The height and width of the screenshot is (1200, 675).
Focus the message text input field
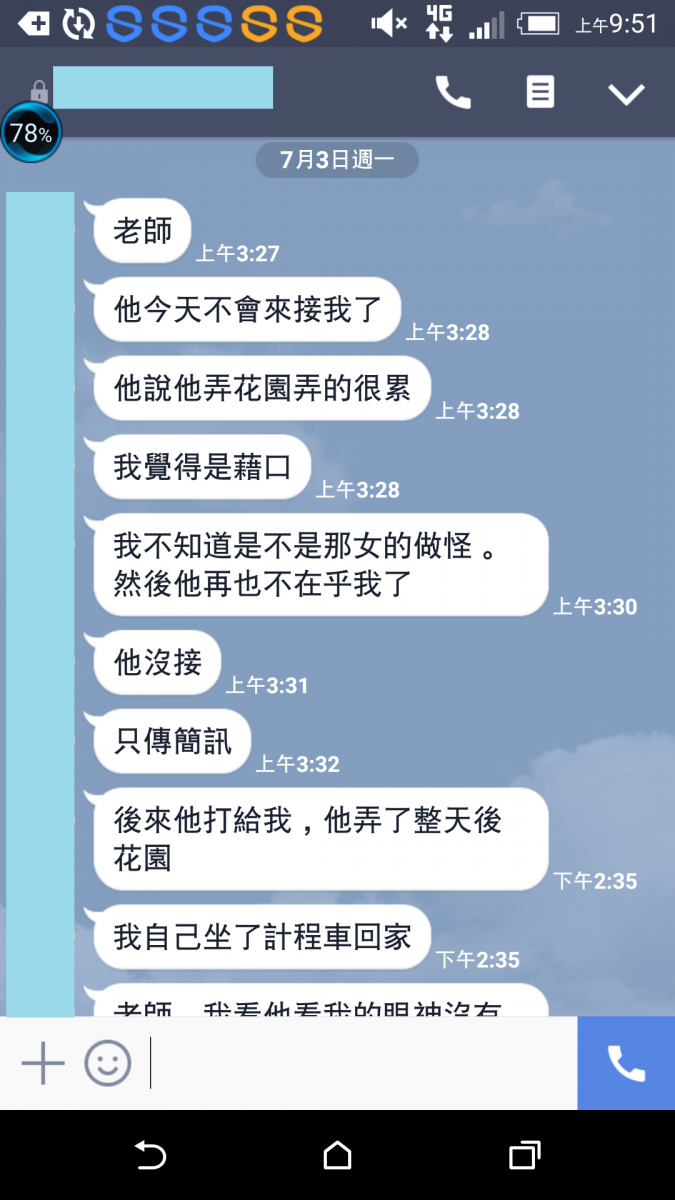click(360, 1063)
